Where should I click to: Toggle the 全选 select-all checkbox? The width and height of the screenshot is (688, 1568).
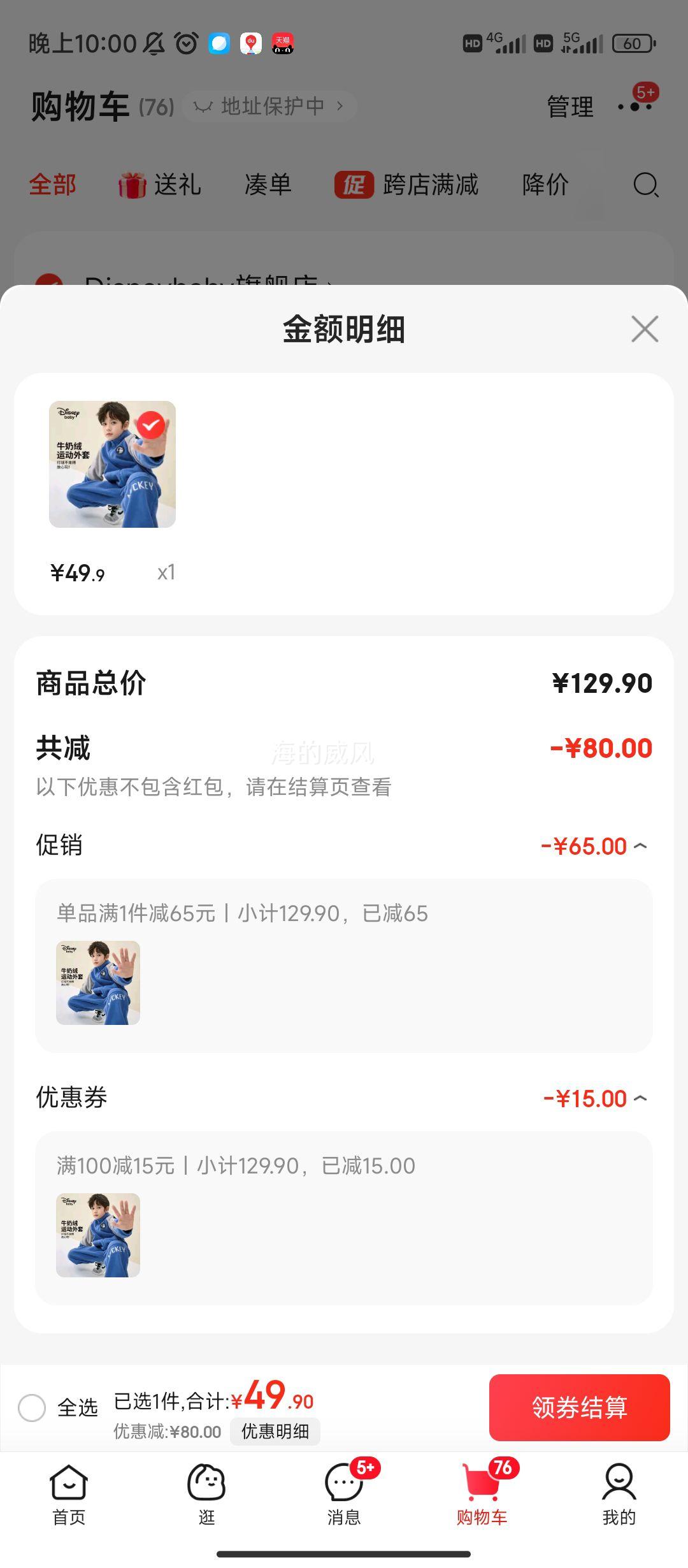point(32,1407)
